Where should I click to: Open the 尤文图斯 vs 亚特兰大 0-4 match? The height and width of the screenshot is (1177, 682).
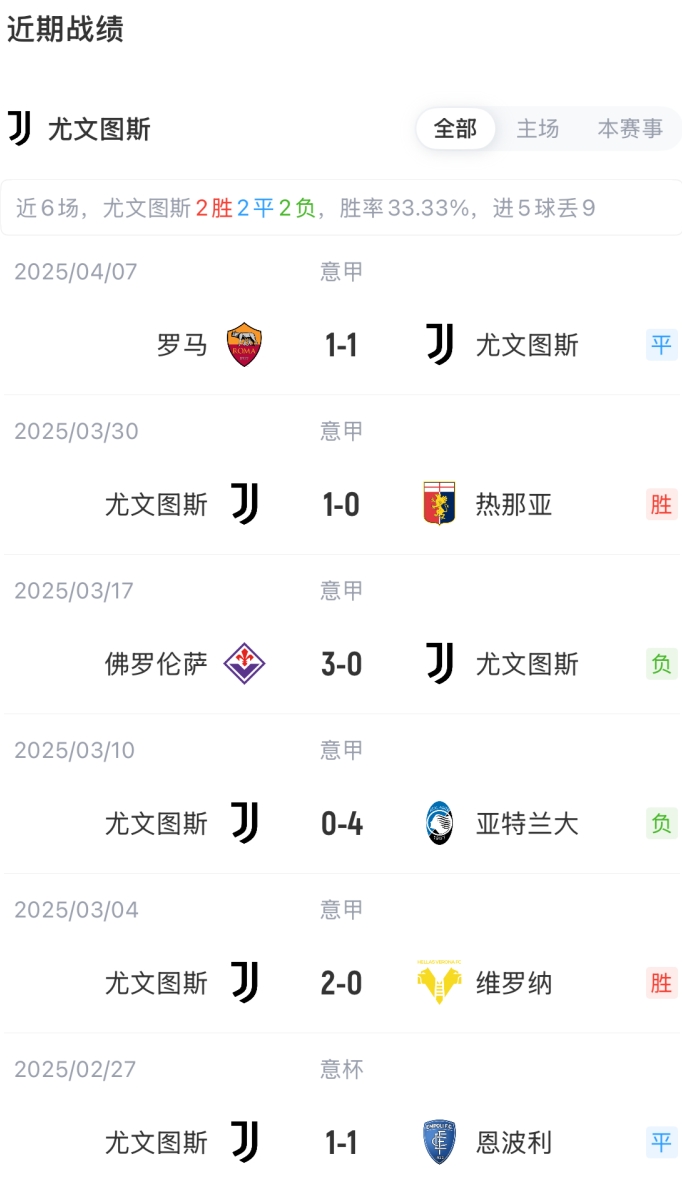pyautogui.click(x=341, y=824)
